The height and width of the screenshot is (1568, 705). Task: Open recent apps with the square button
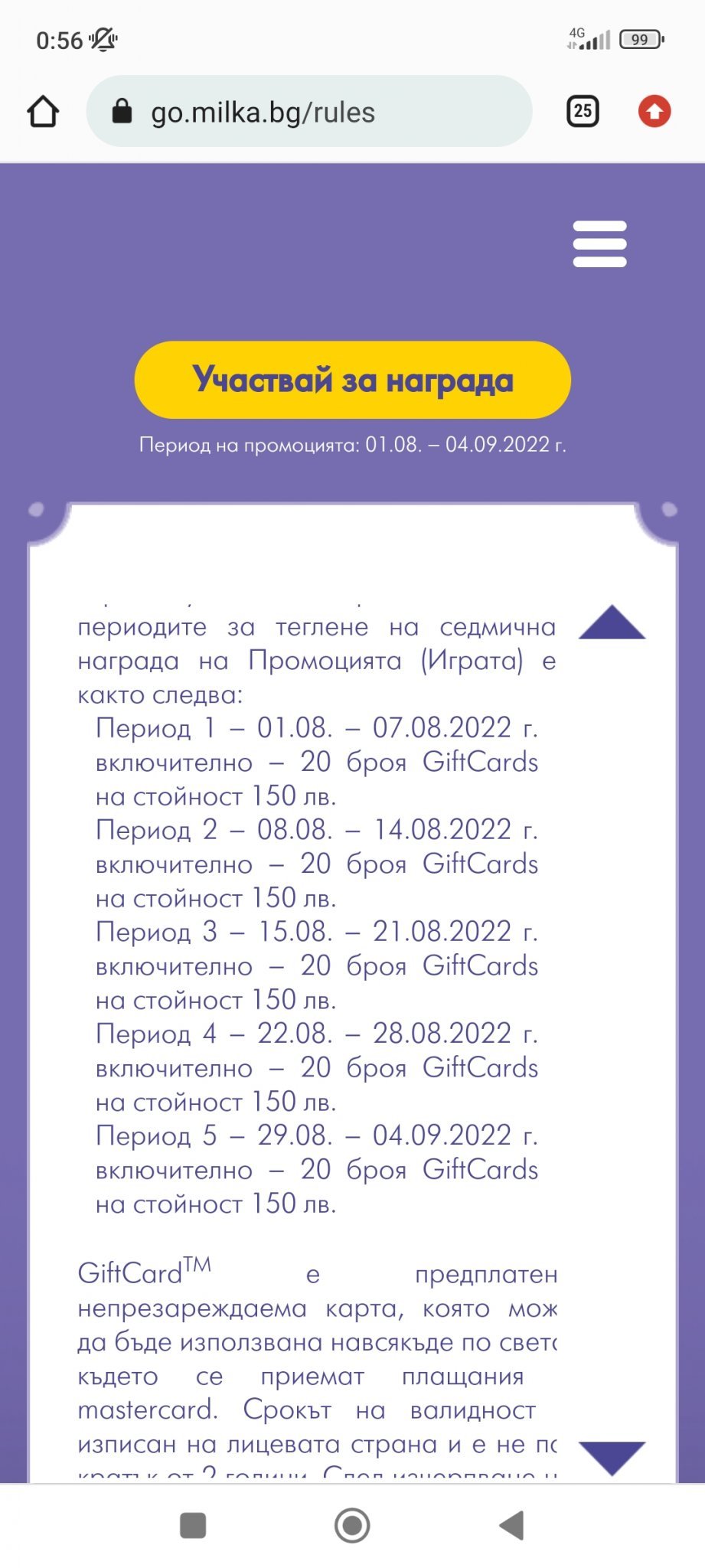click(193, 1525)
